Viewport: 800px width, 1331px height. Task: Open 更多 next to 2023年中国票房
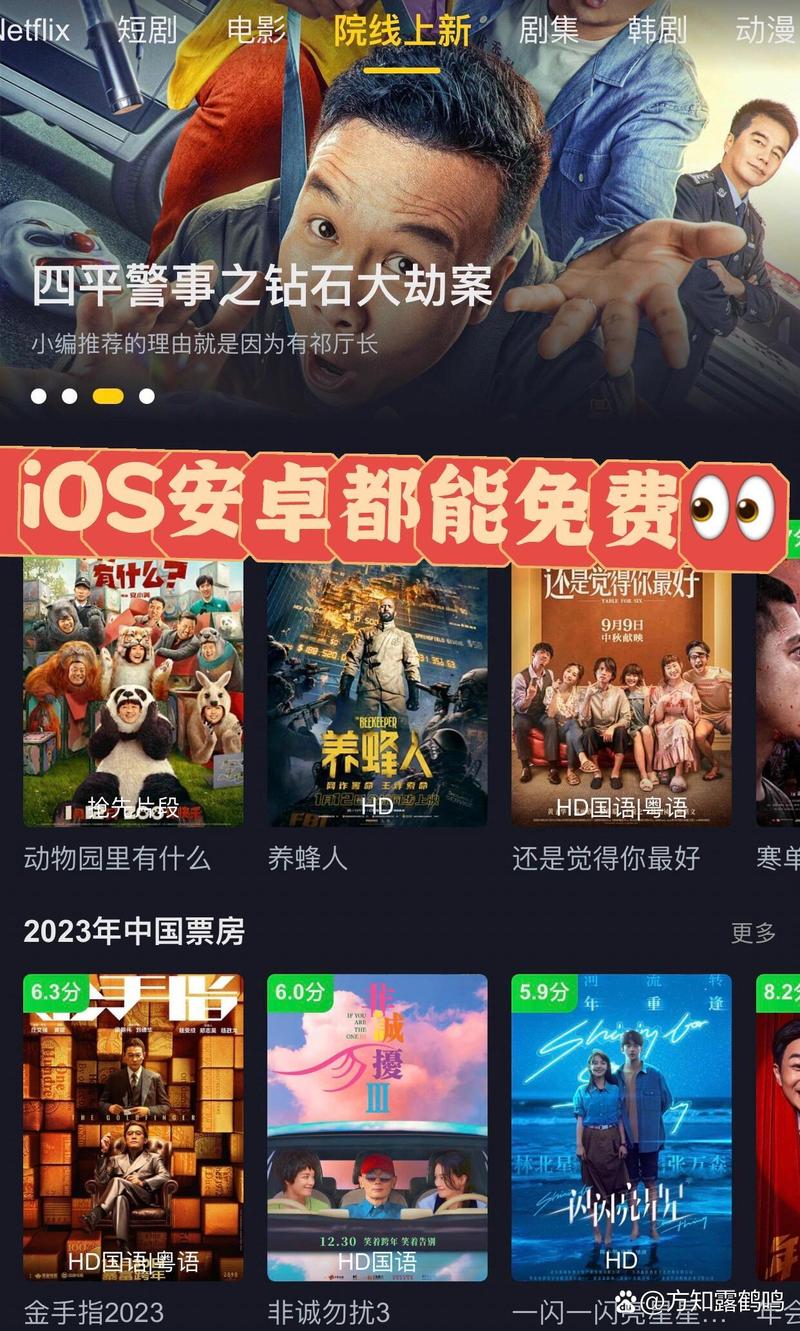click(x=758, y=930)
